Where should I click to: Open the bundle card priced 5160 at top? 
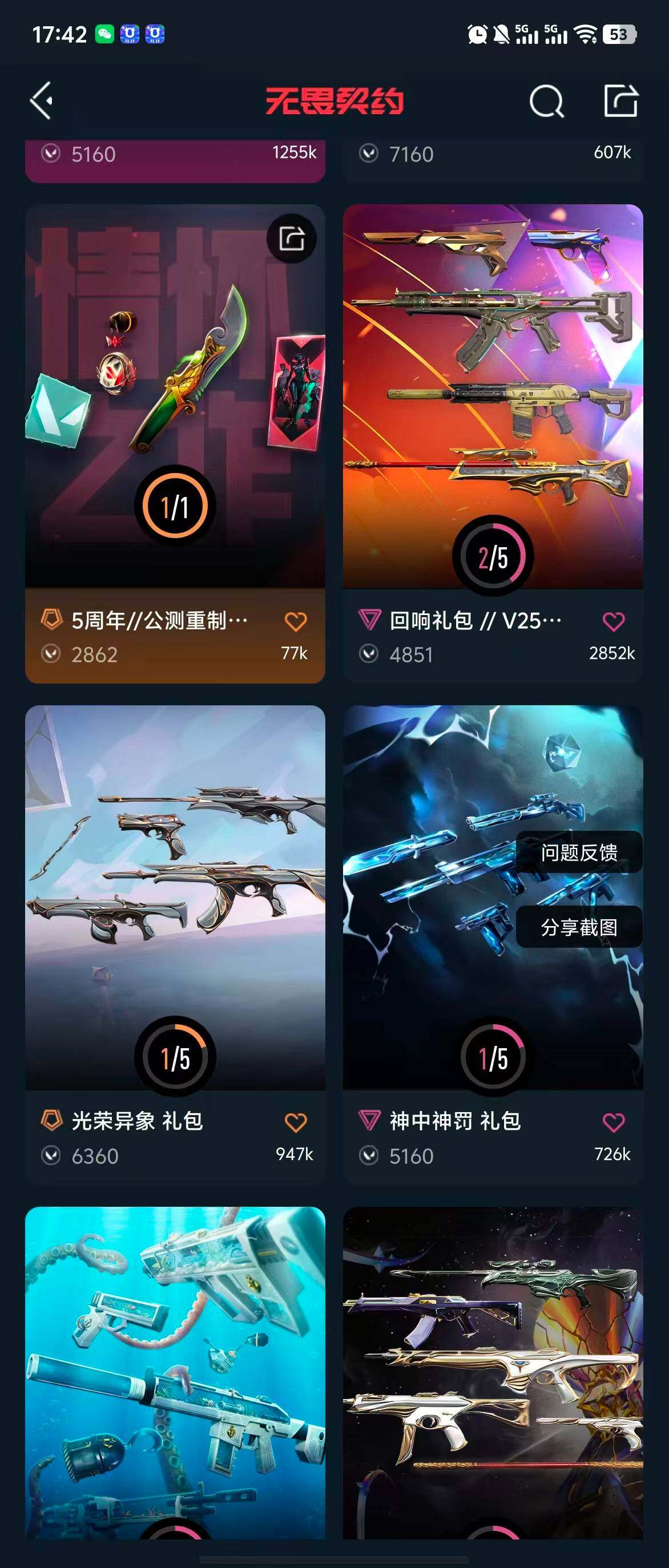pyautogui.click(x=175, y=161)
